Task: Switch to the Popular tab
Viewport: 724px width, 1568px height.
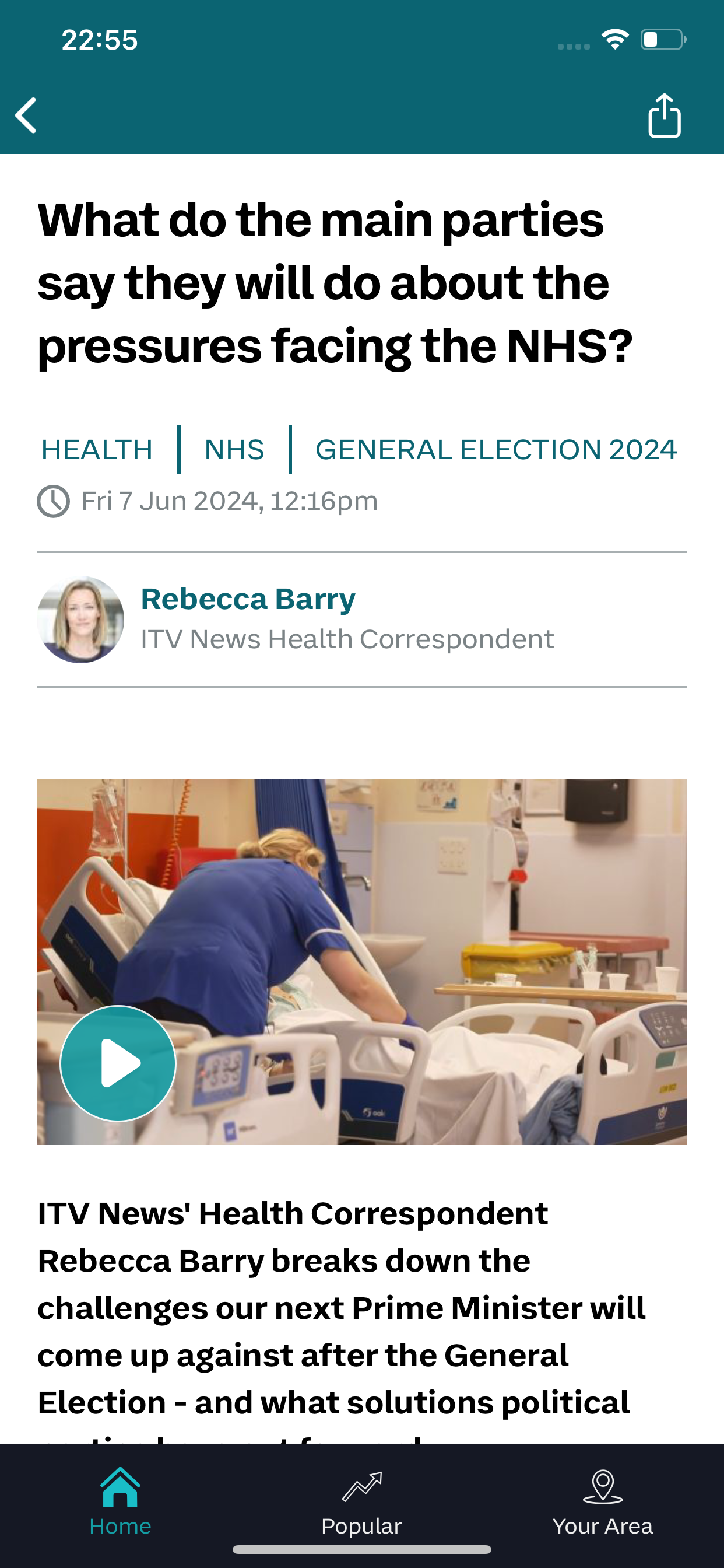Action: click(362, 1501)
